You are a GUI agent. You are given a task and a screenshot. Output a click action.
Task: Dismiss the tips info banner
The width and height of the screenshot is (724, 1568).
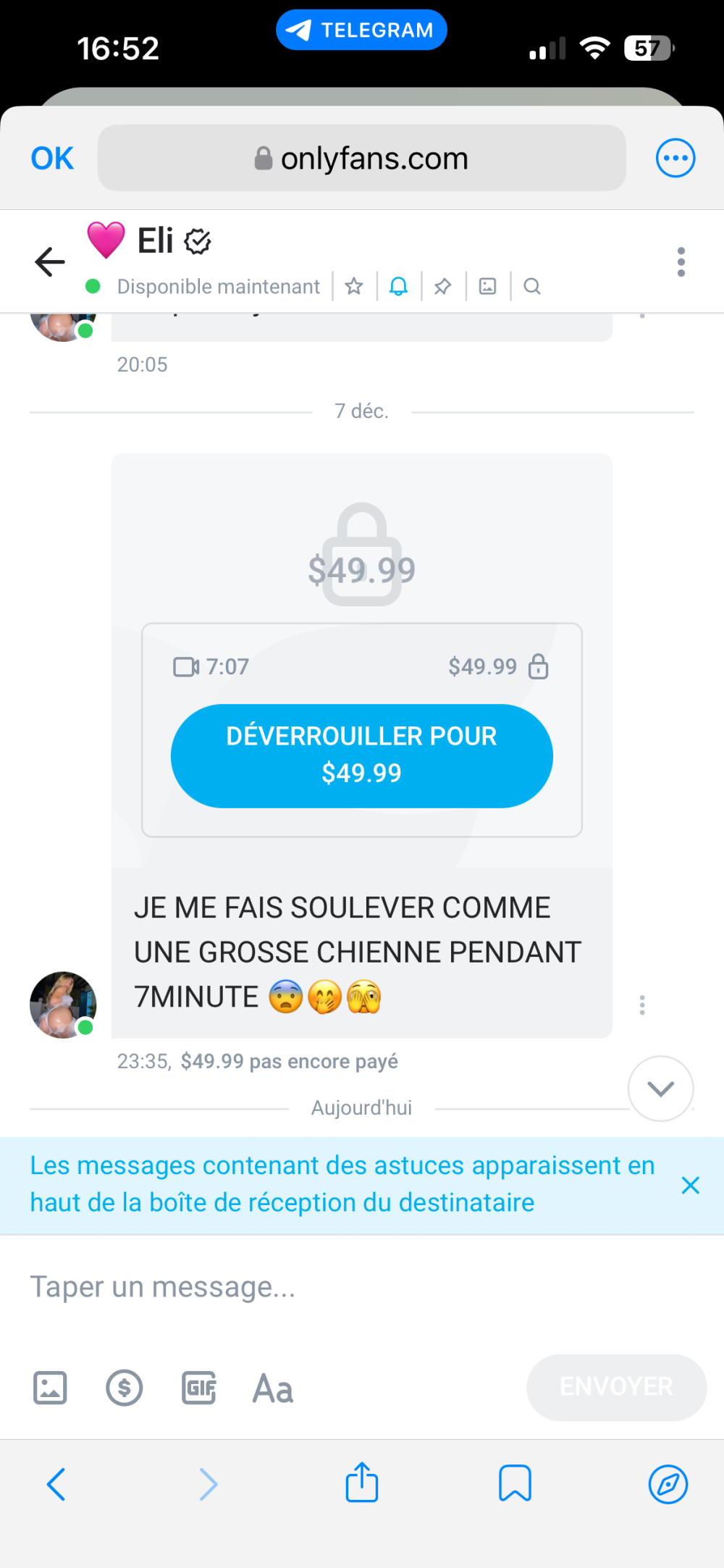(690, 1185)
